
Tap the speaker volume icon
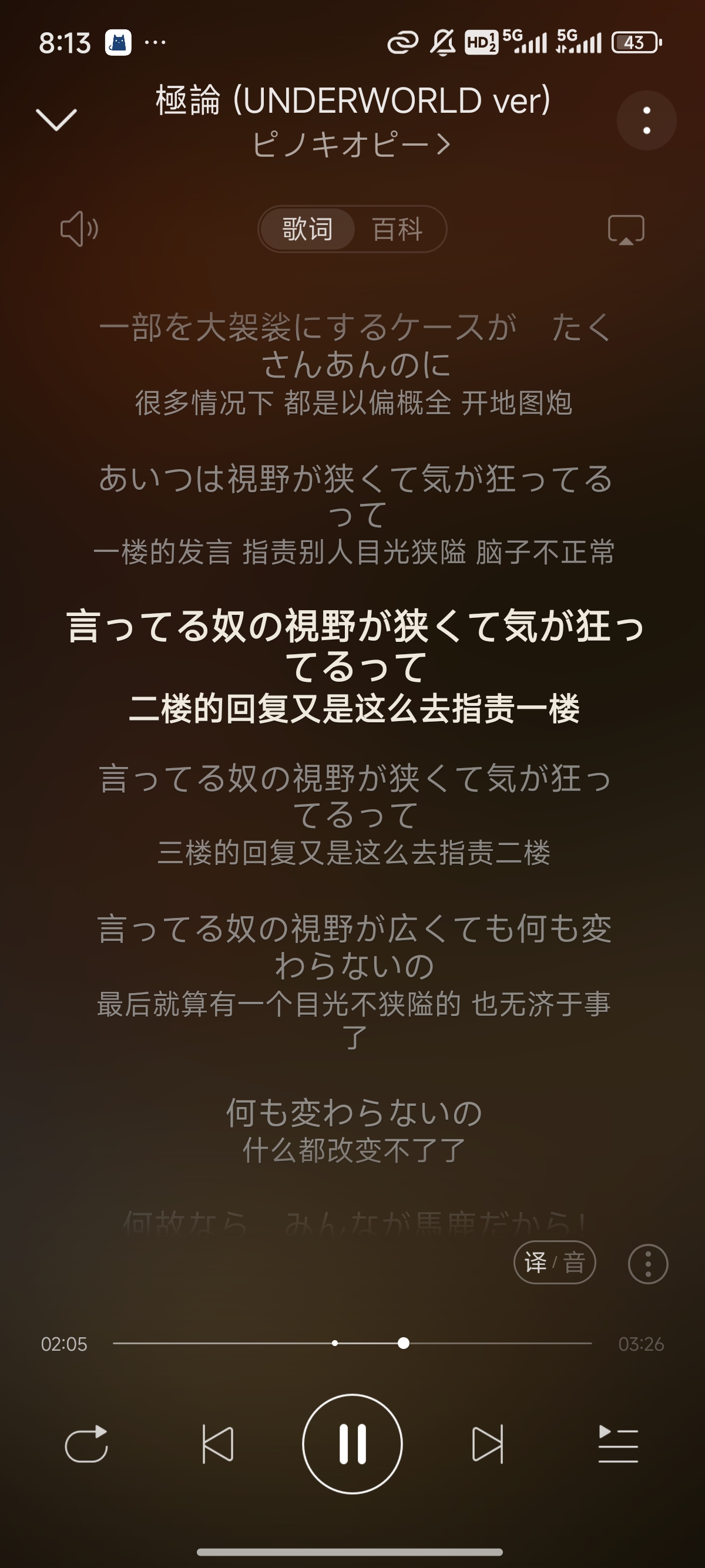(x=79, y=229)
